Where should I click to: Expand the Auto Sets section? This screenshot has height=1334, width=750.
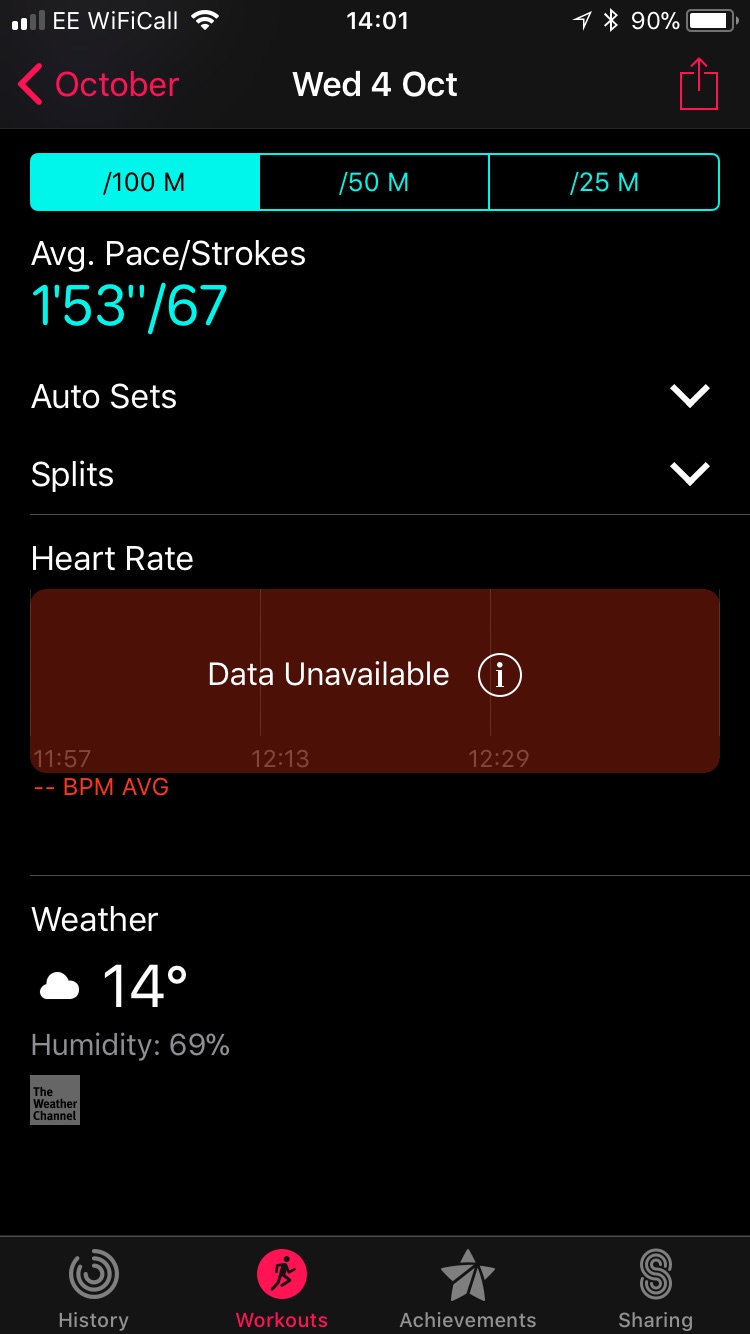[x=690, y=396]
